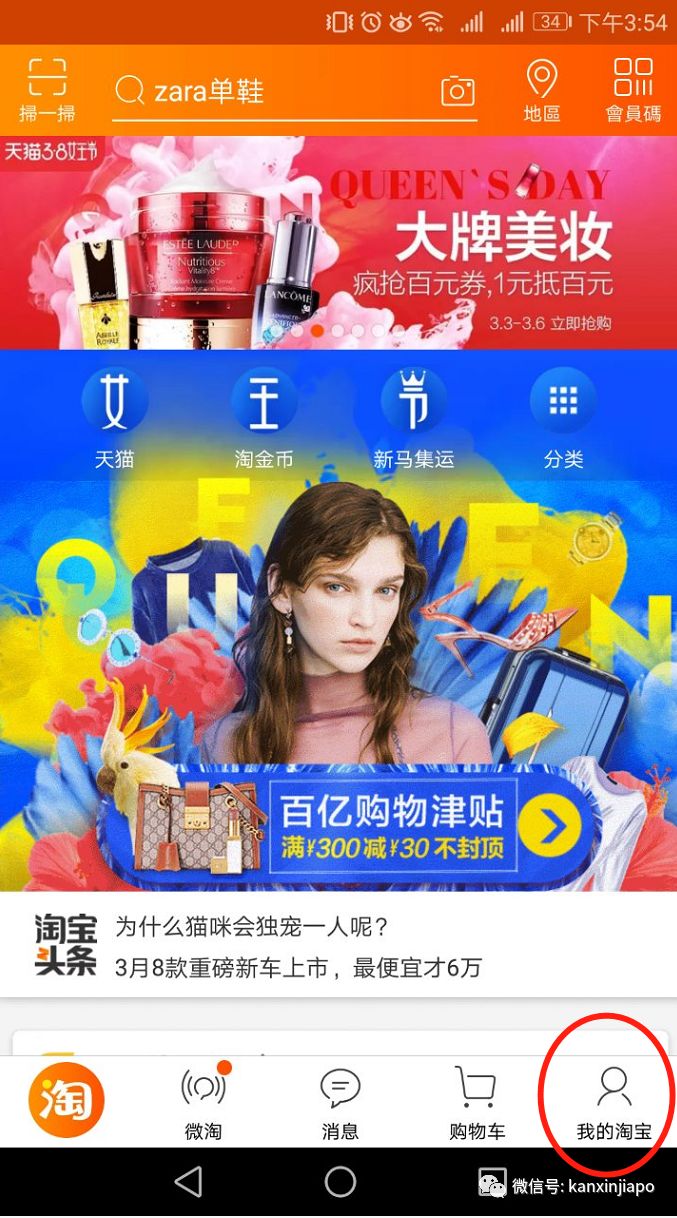Switch to the 消息 messages tab
The width and height of the screenshot is (677, 1218).
[x=340, y=1103]
